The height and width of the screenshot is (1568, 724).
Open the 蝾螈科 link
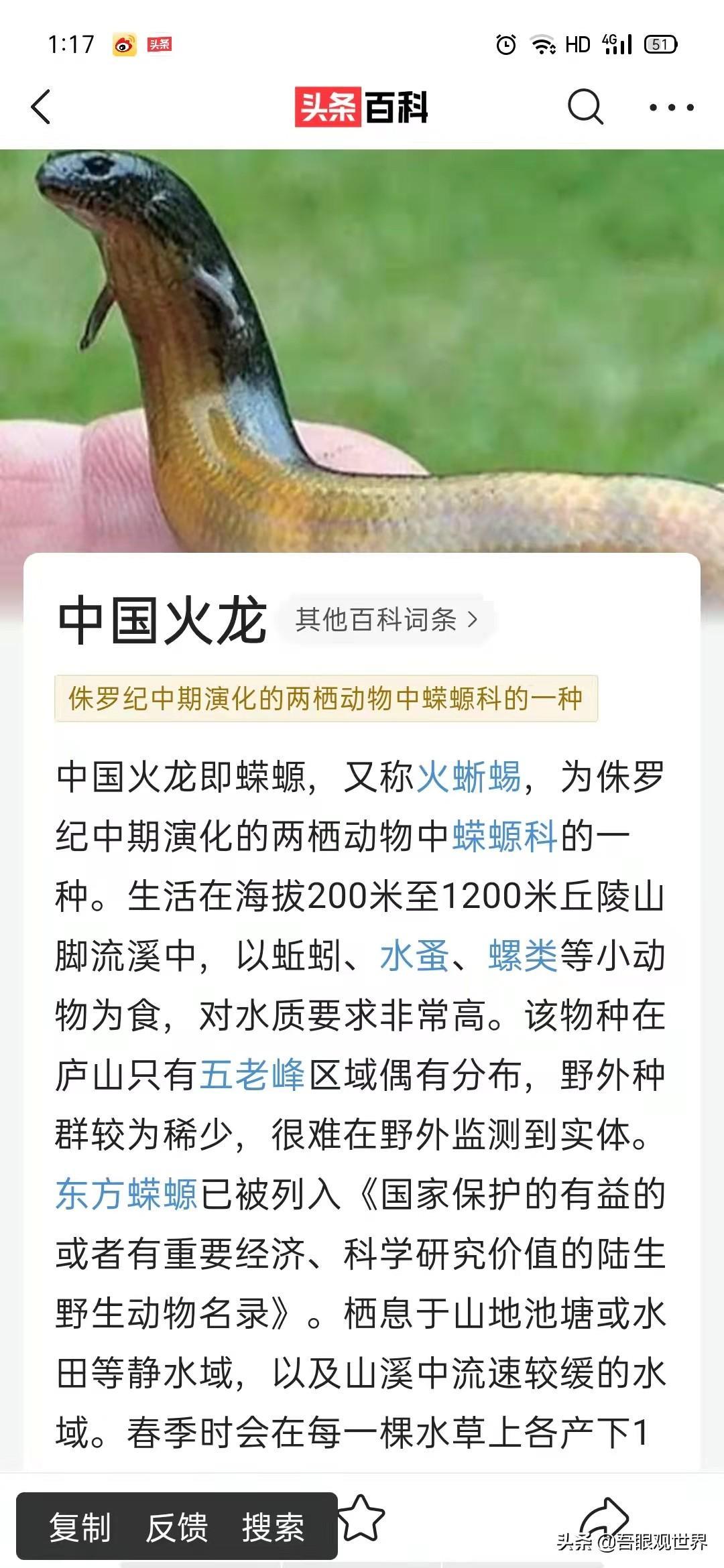504,836
